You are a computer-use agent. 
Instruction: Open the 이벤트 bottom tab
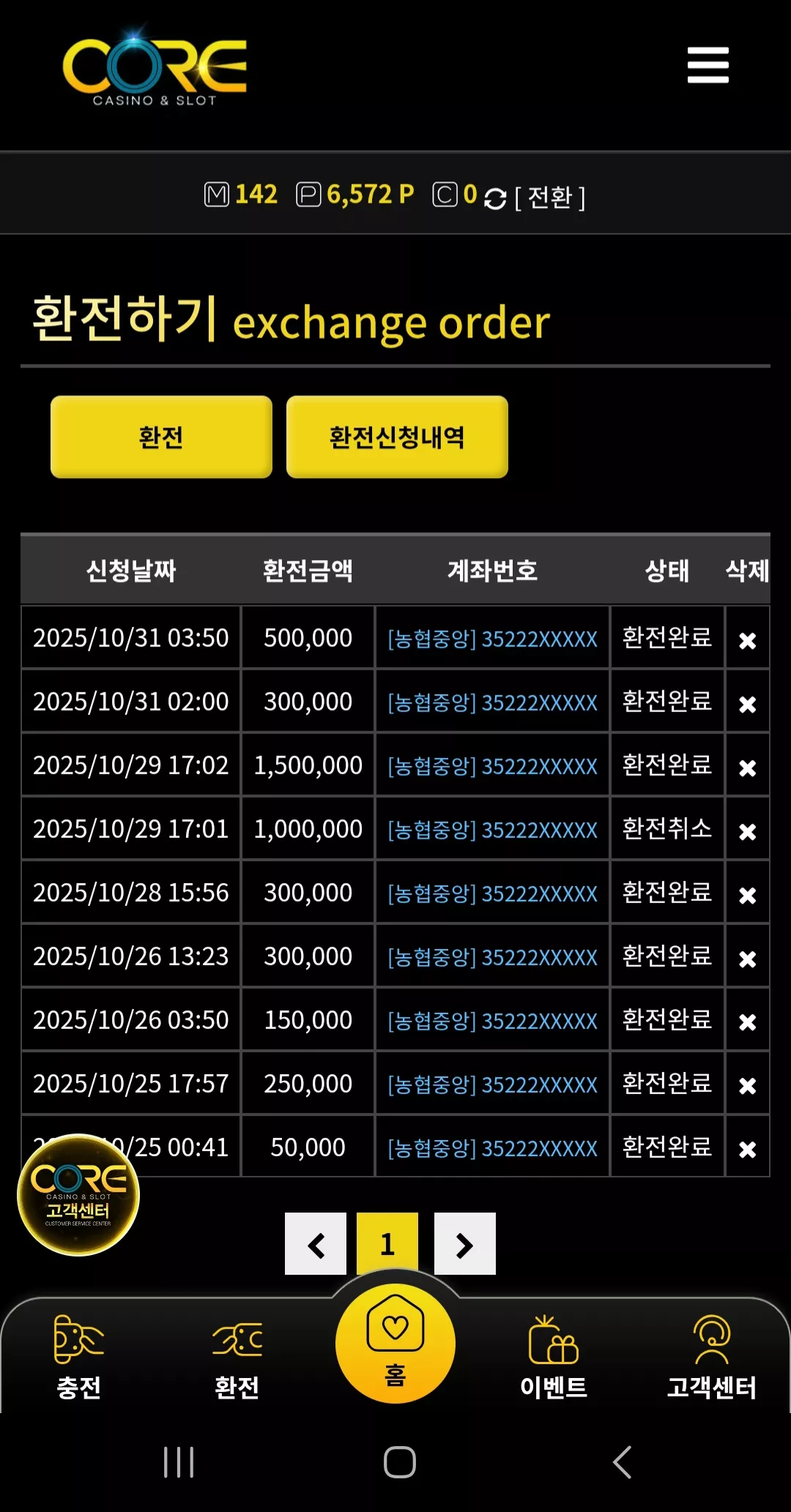coord(554,1358)
